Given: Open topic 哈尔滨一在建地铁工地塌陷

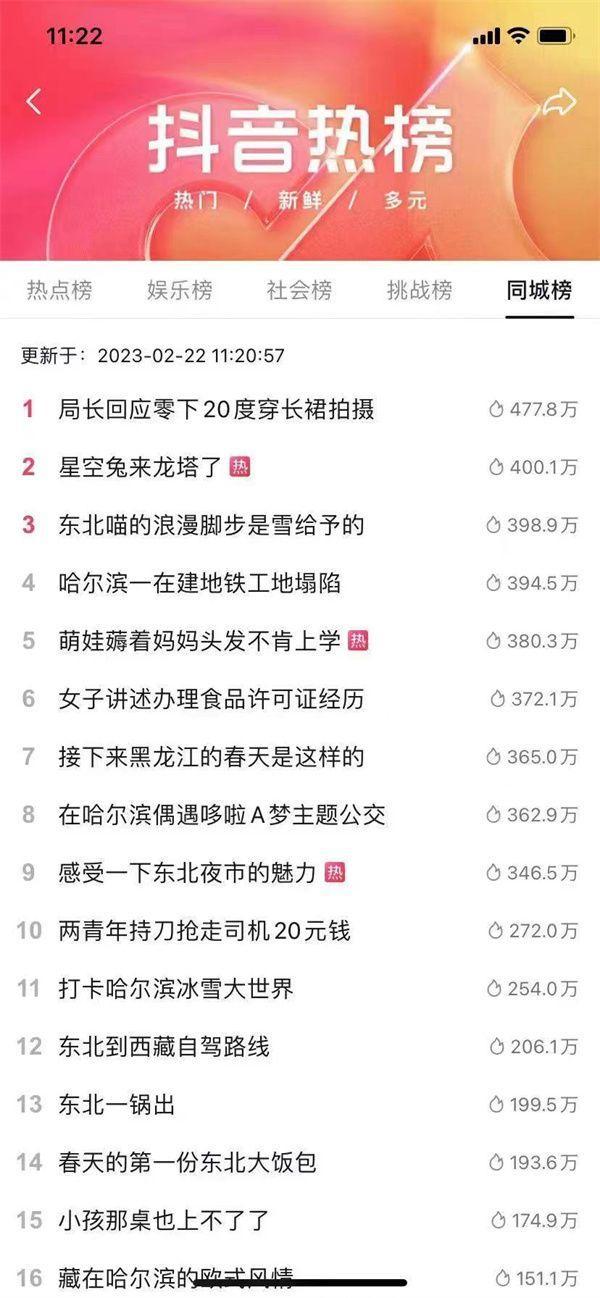Looking at the screenshot, I should (200, 583).
